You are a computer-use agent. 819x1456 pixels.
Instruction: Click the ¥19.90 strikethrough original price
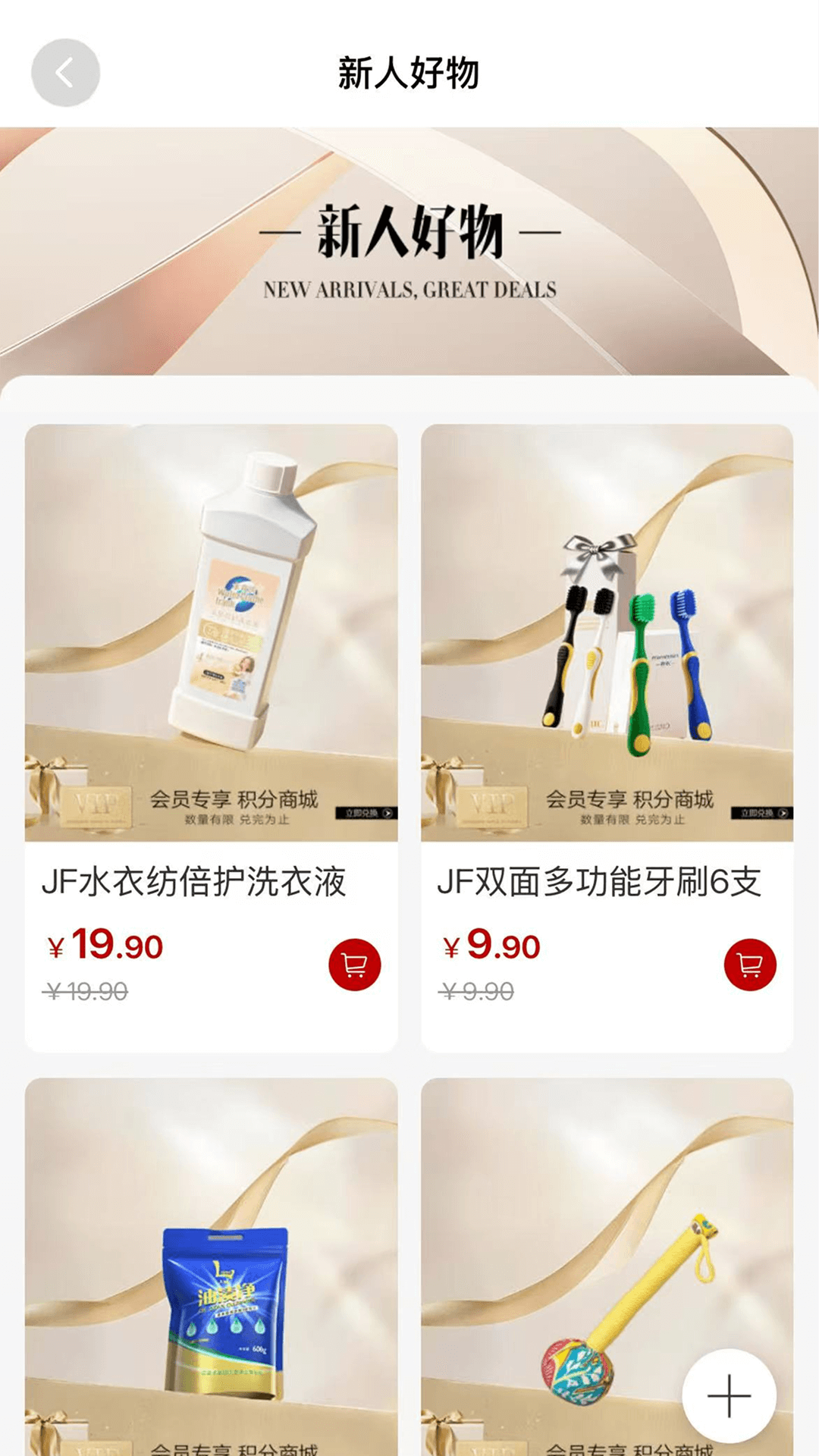(83, 992)
